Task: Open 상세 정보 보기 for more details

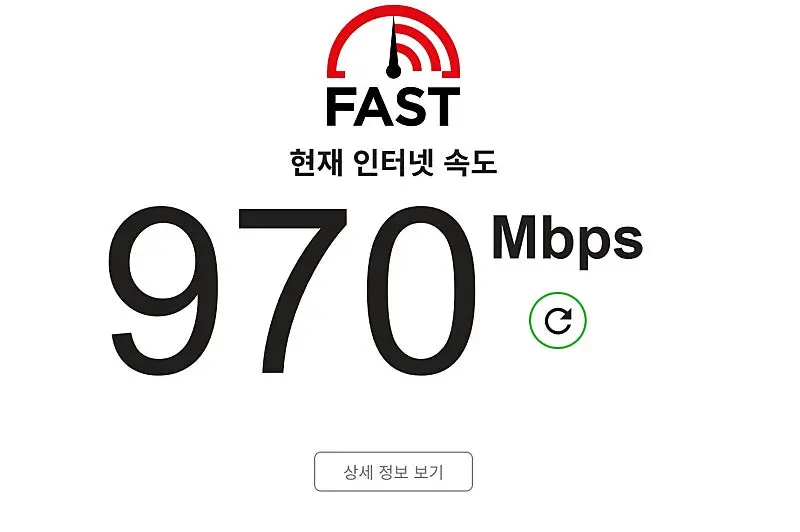Action: click(x=393, y=472)
